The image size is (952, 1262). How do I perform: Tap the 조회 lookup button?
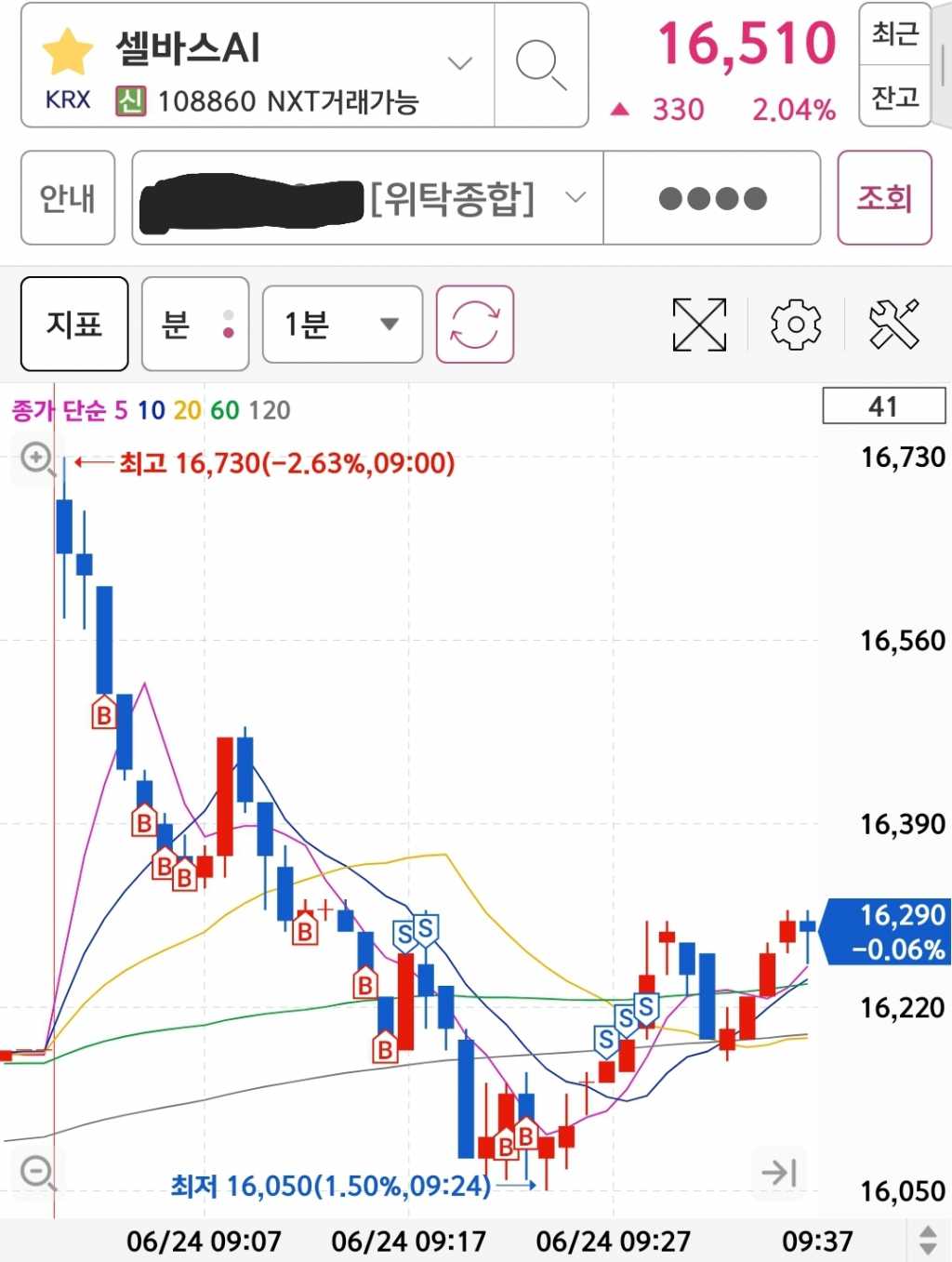tap(883, 198)
